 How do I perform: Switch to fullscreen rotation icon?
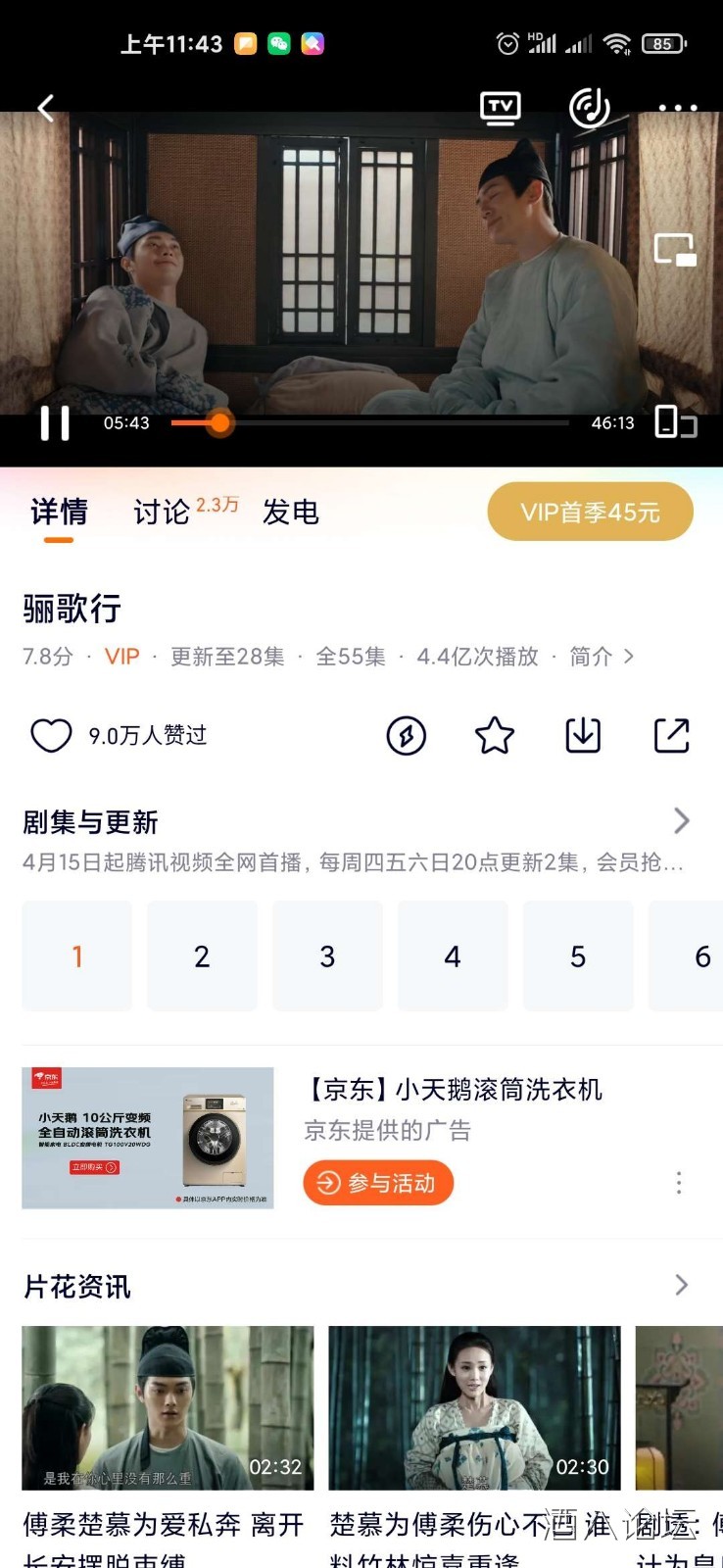coord(675,422)
